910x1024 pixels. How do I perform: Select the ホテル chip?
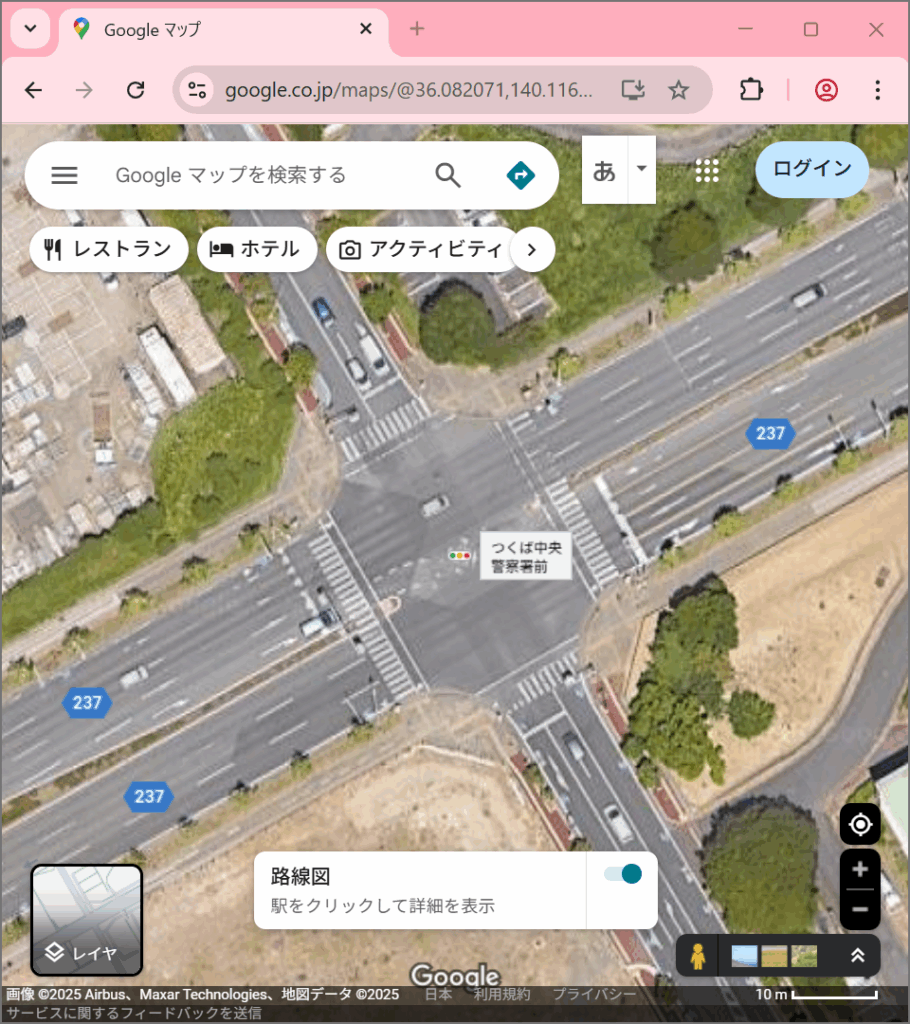point(257,249)
